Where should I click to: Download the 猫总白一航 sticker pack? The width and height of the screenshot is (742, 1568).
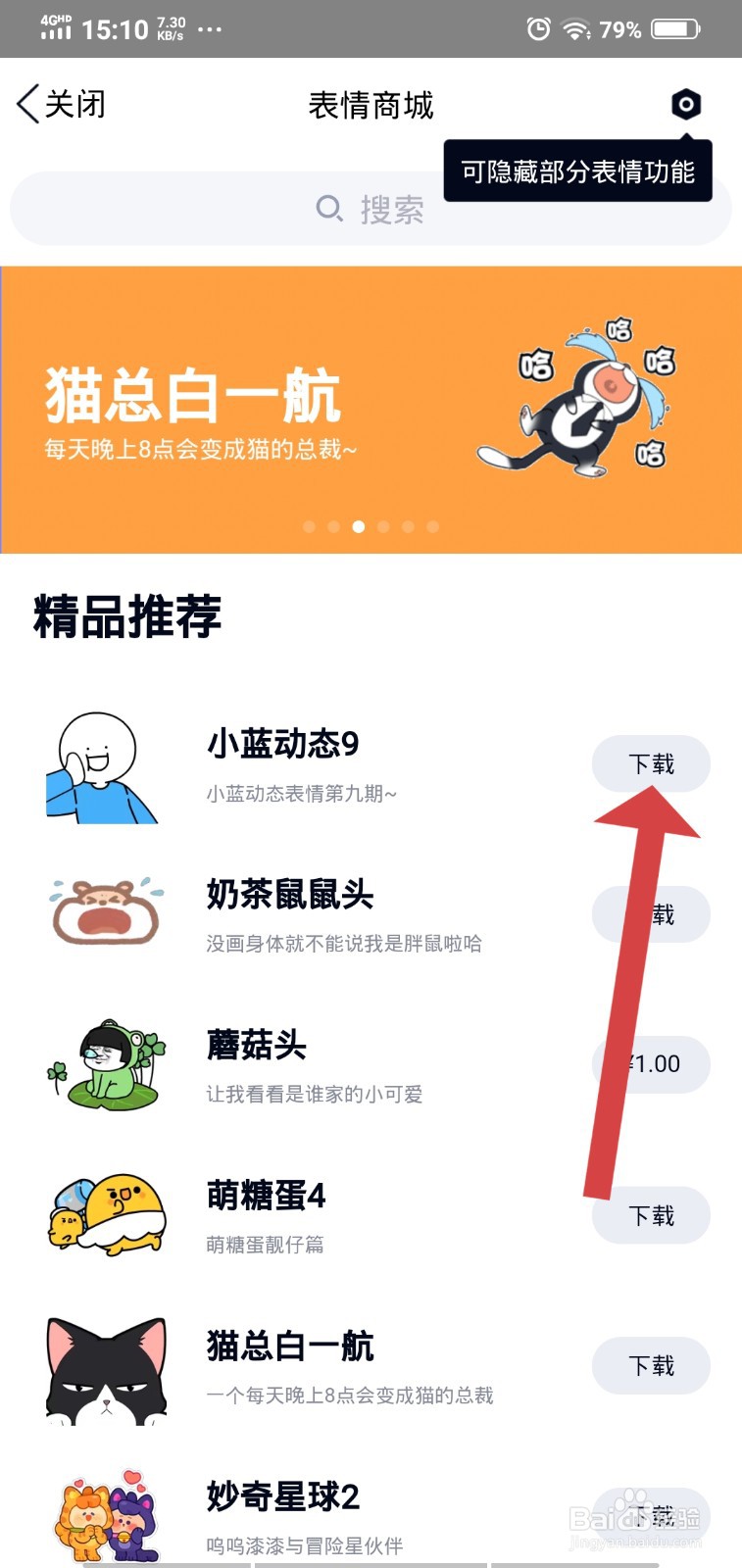[651, 1365]
